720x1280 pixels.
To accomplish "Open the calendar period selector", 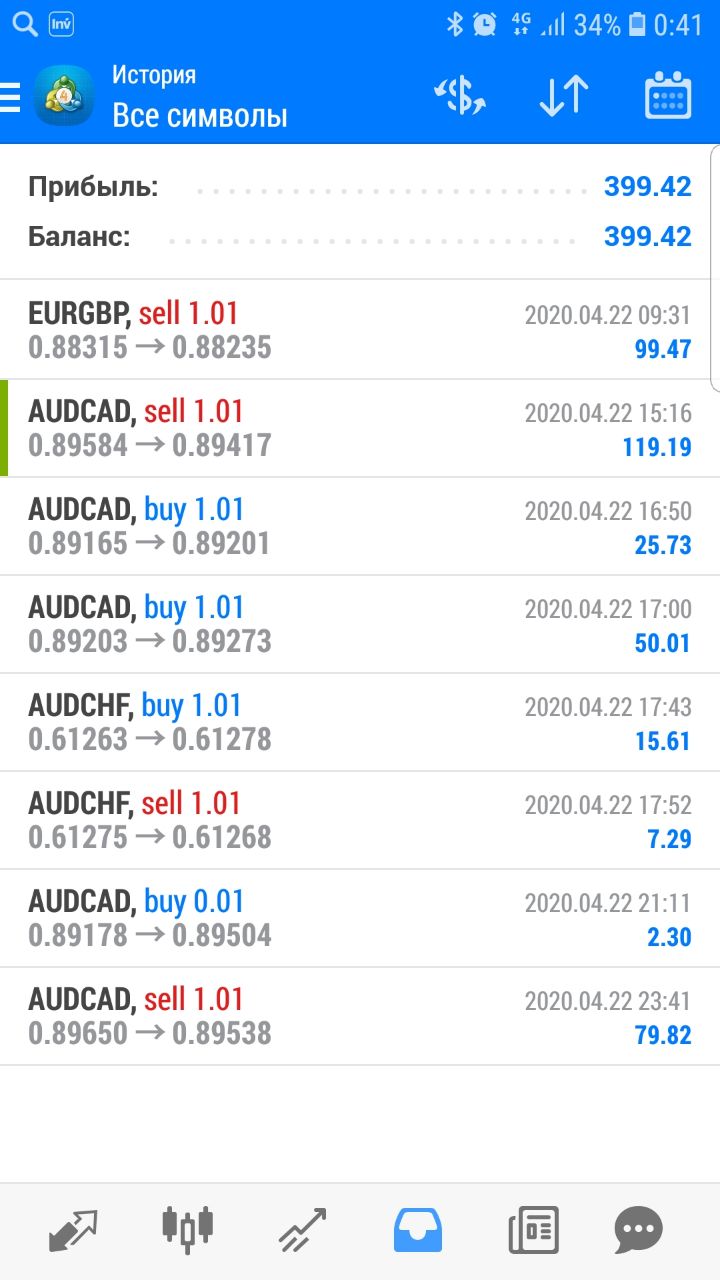I will pos(668,97).
